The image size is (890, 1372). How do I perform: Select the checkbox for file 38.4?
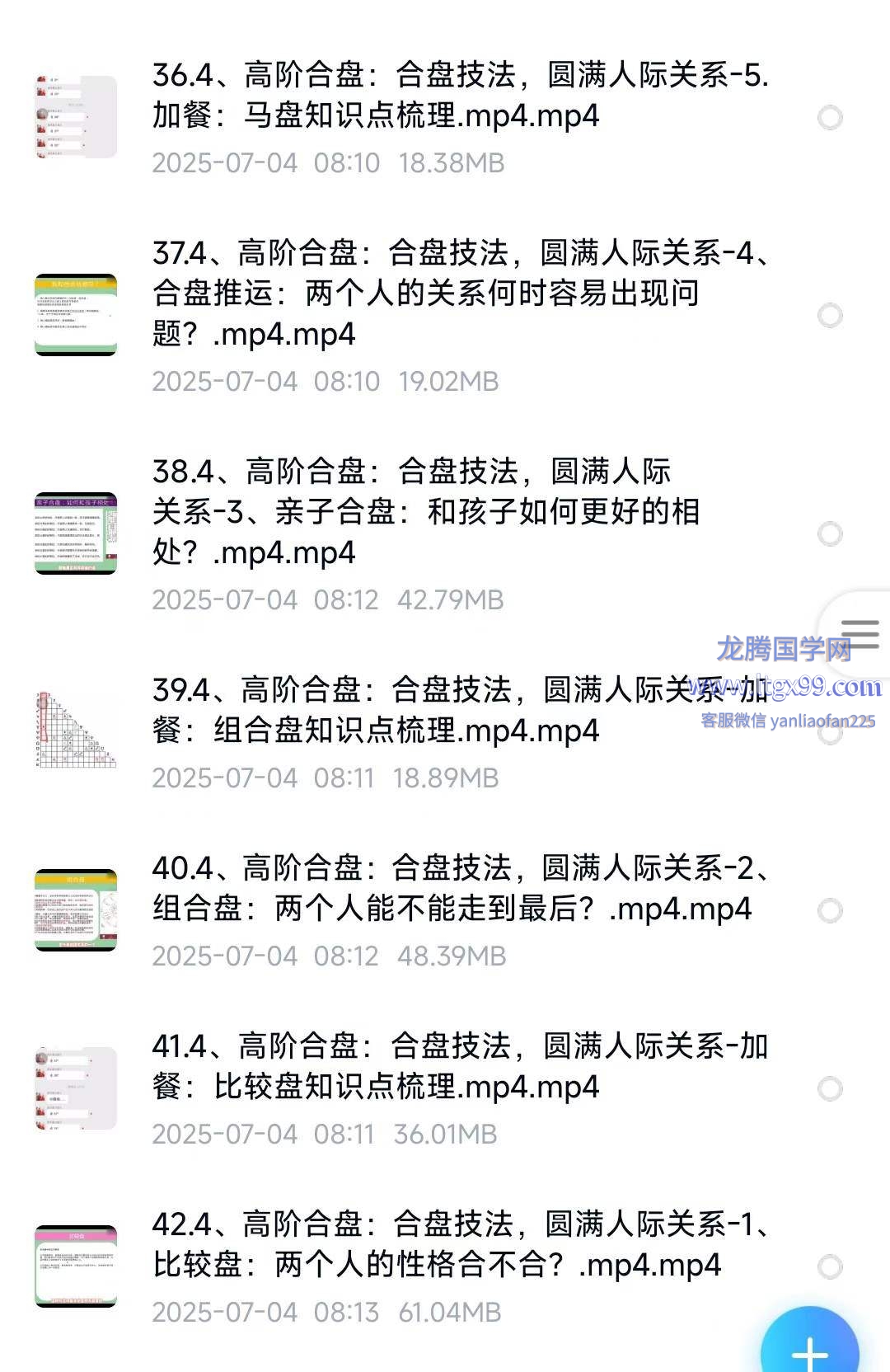pyautogui.click(x=830, y=533)
